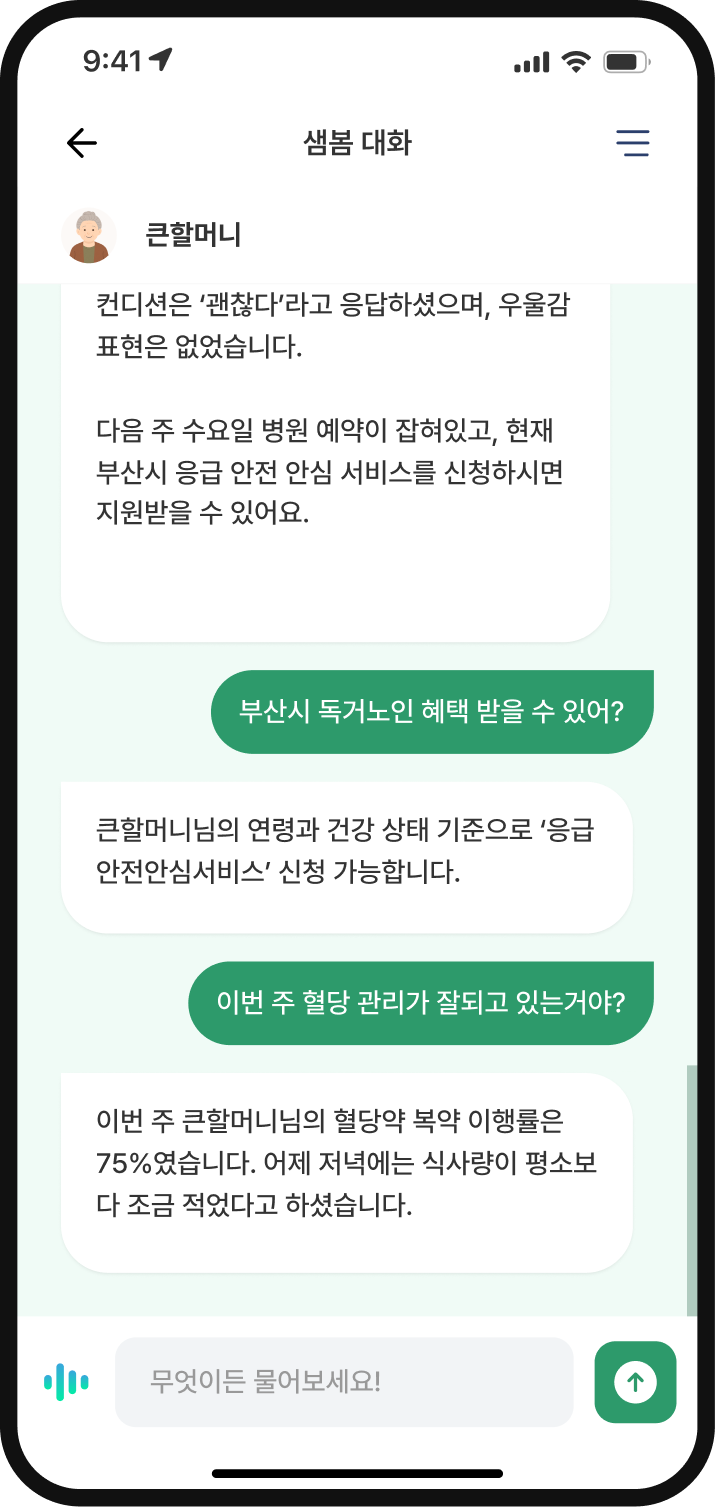Open 큰할머니's profile avatar
This screenshot has height=1507, width=715.
pos(89,235)
